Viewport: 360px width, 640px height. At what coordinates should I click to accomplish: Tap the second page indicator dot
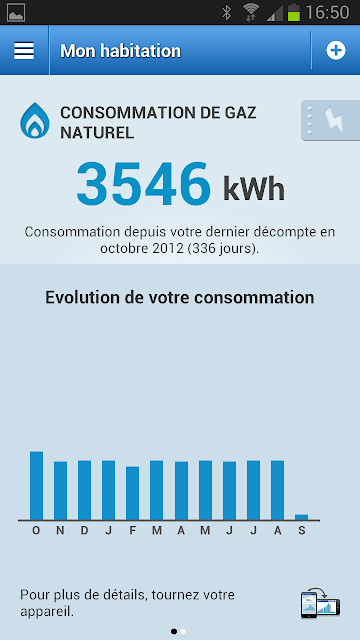click(x=183, y=631)
